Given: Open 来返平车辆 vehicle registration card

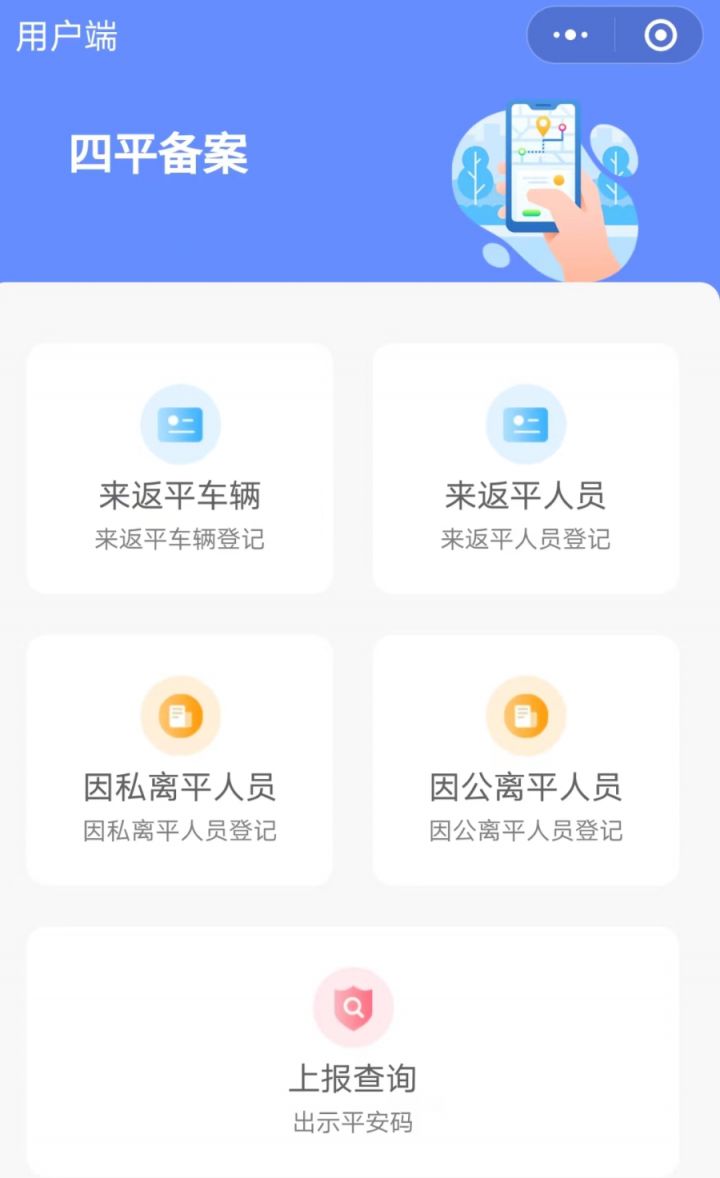Looking at the screenshot, I should click(180, 465).
